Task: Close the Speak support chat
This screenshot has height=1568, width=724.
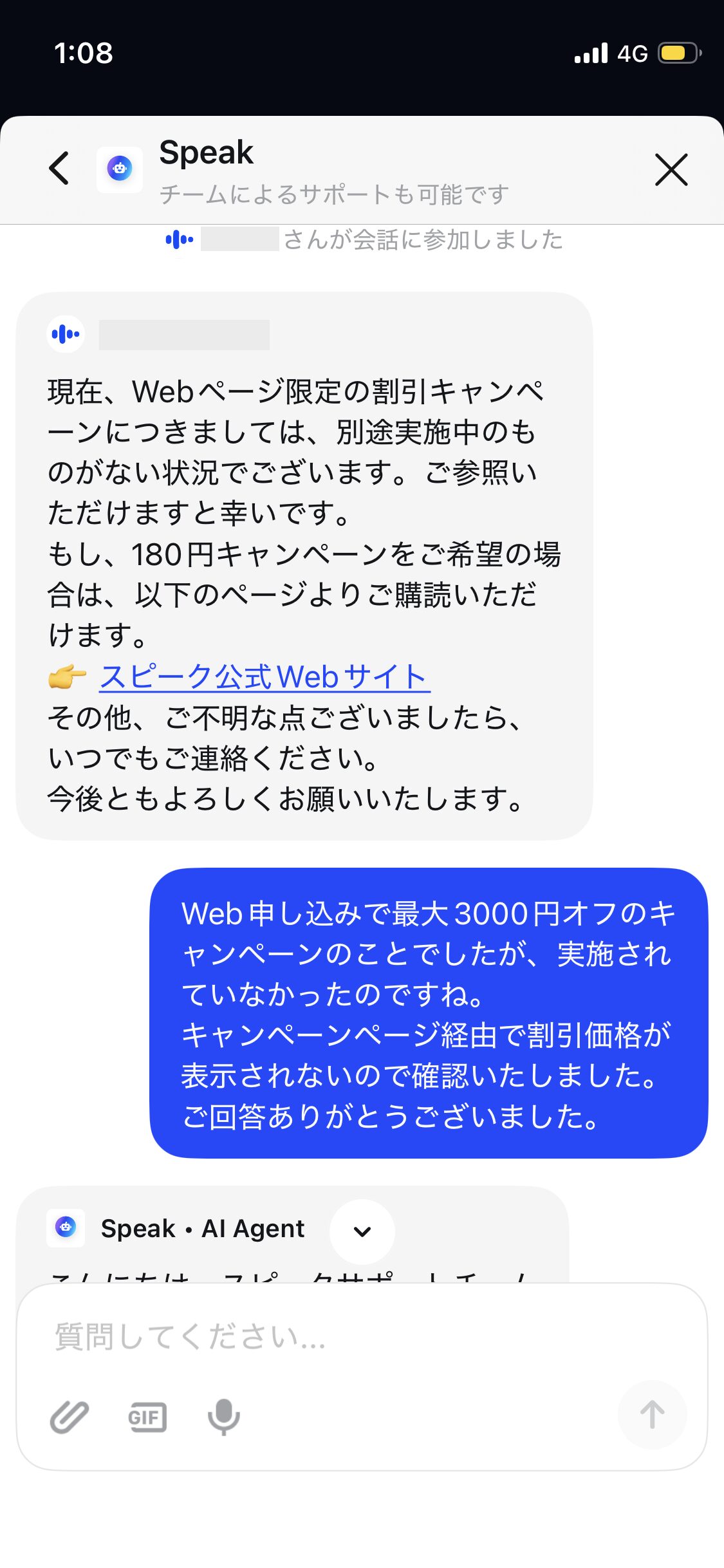Action: [671, 170]
